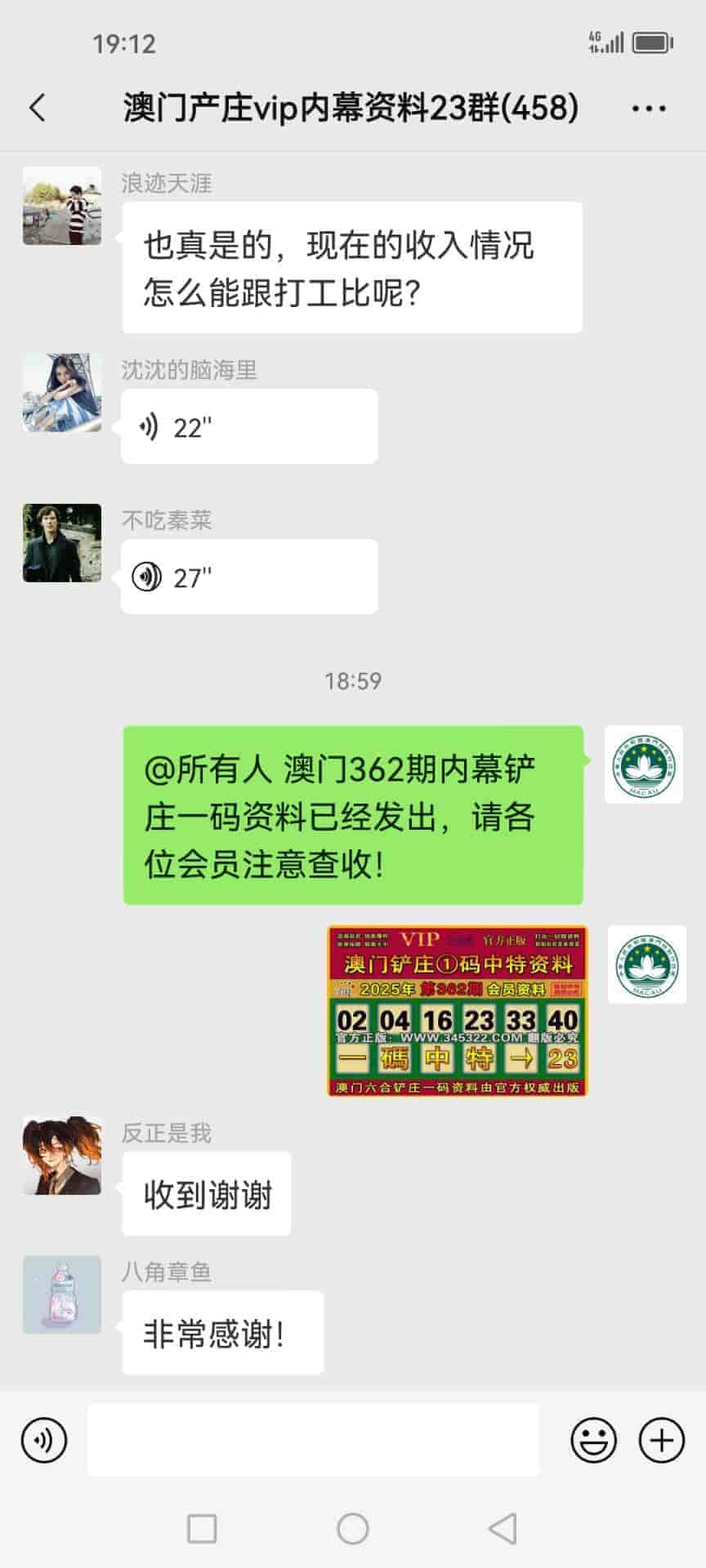The image size is (706, 1568).
Task: Play 22-second voice message from 沈沈的脑海里
Action: 248,426
